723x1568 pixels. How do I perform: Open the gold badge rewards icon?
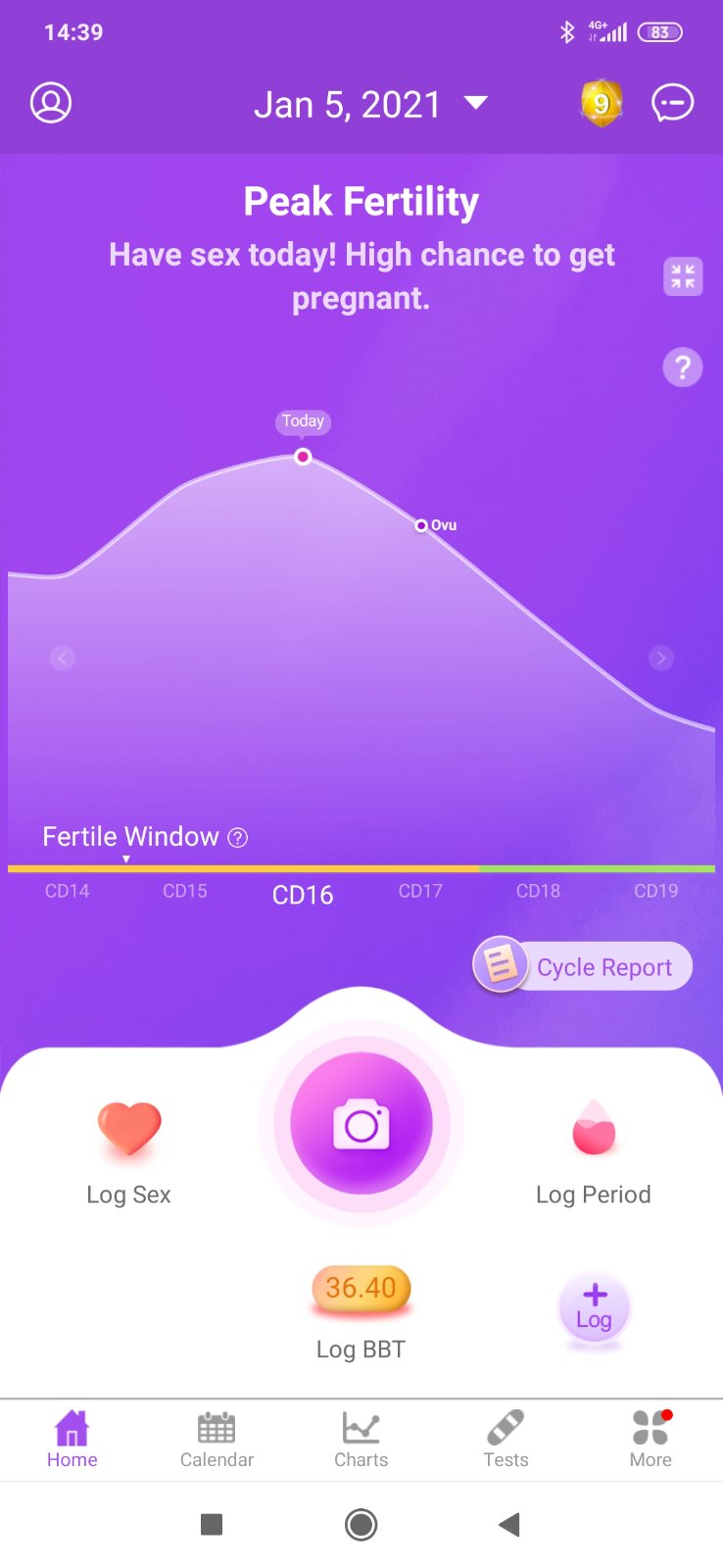[x=602, y=103]
